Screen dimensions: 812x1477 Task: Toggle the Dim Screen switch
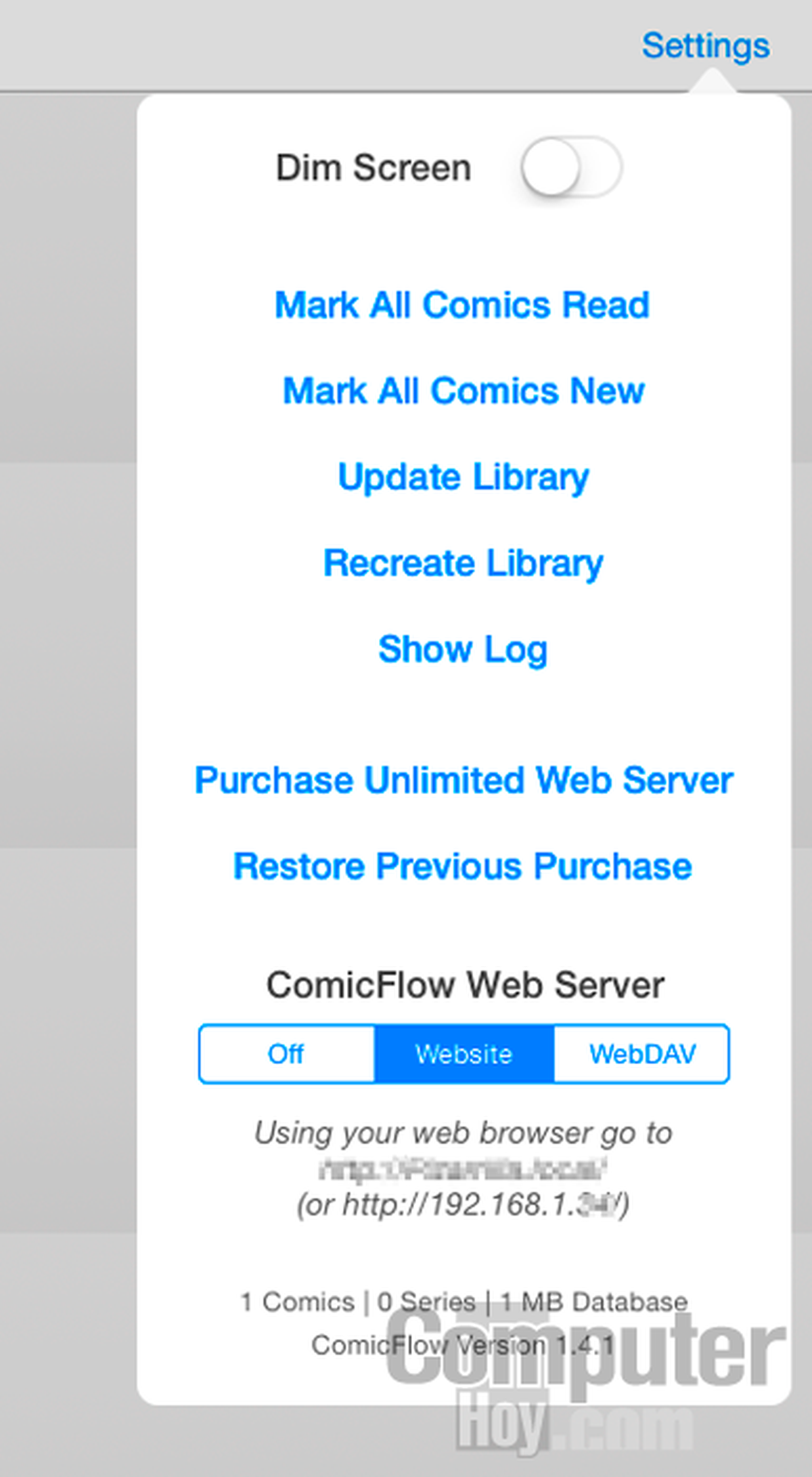[570, 168]
